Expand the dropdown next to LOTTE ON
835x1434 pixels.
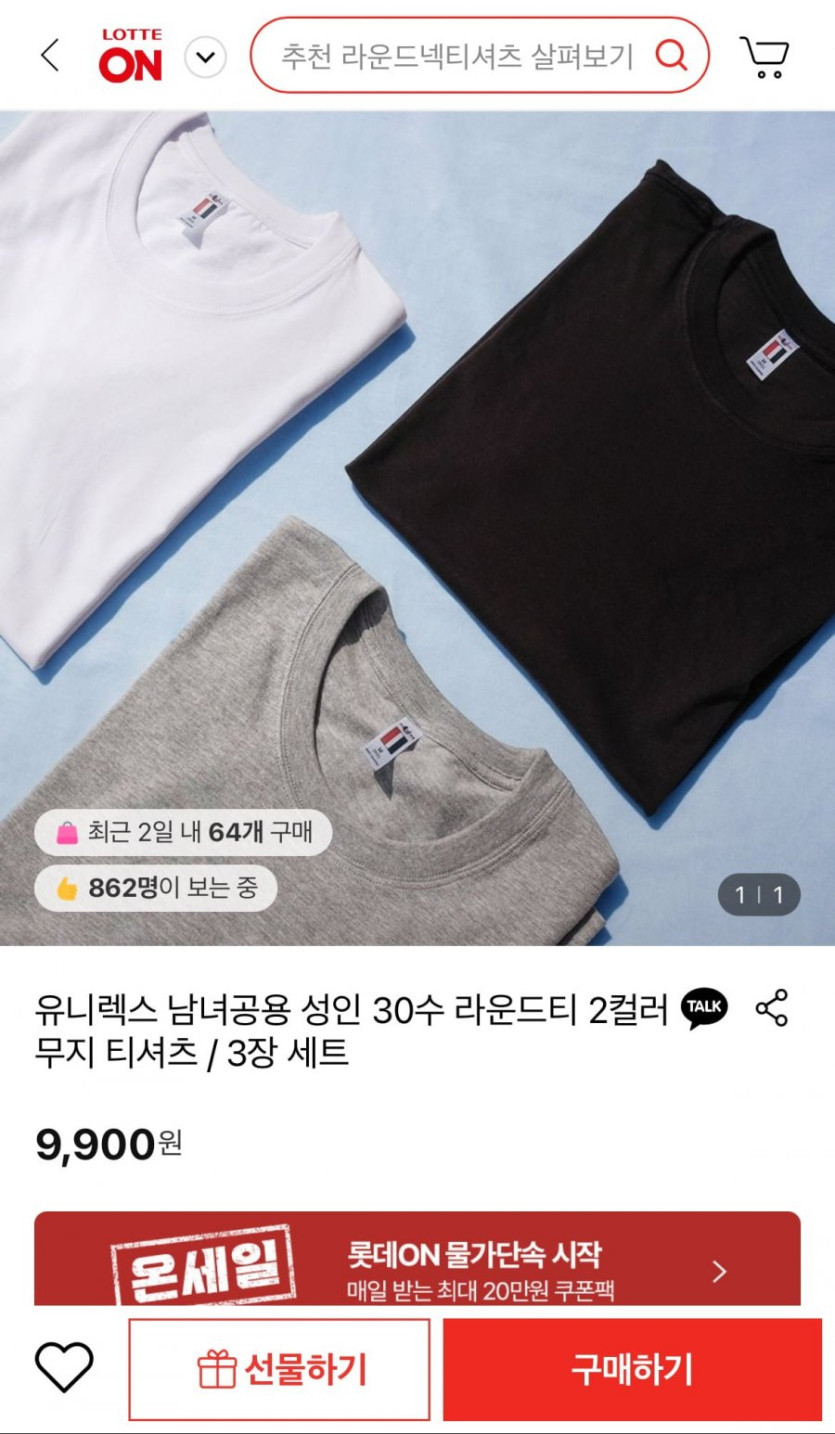tap(206, 57)
